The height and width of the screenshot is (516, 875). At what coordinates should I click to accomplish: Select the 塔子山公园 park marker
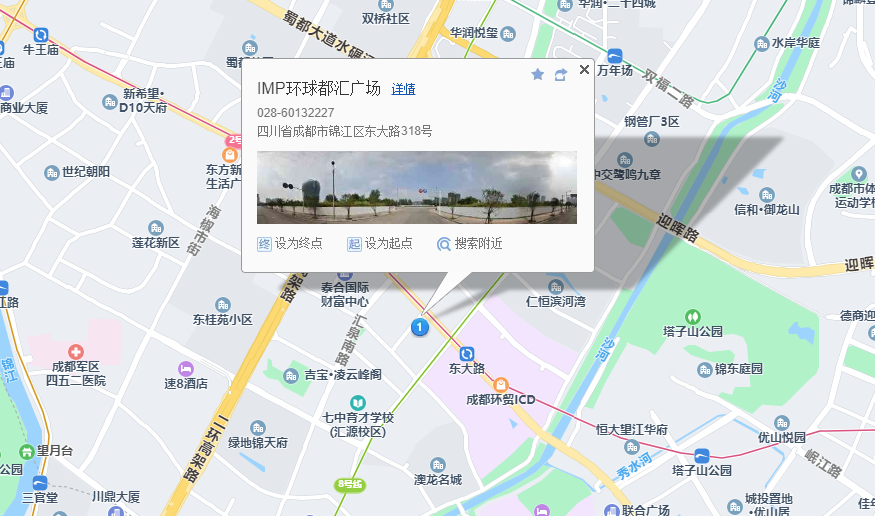[x=693, y=317]
